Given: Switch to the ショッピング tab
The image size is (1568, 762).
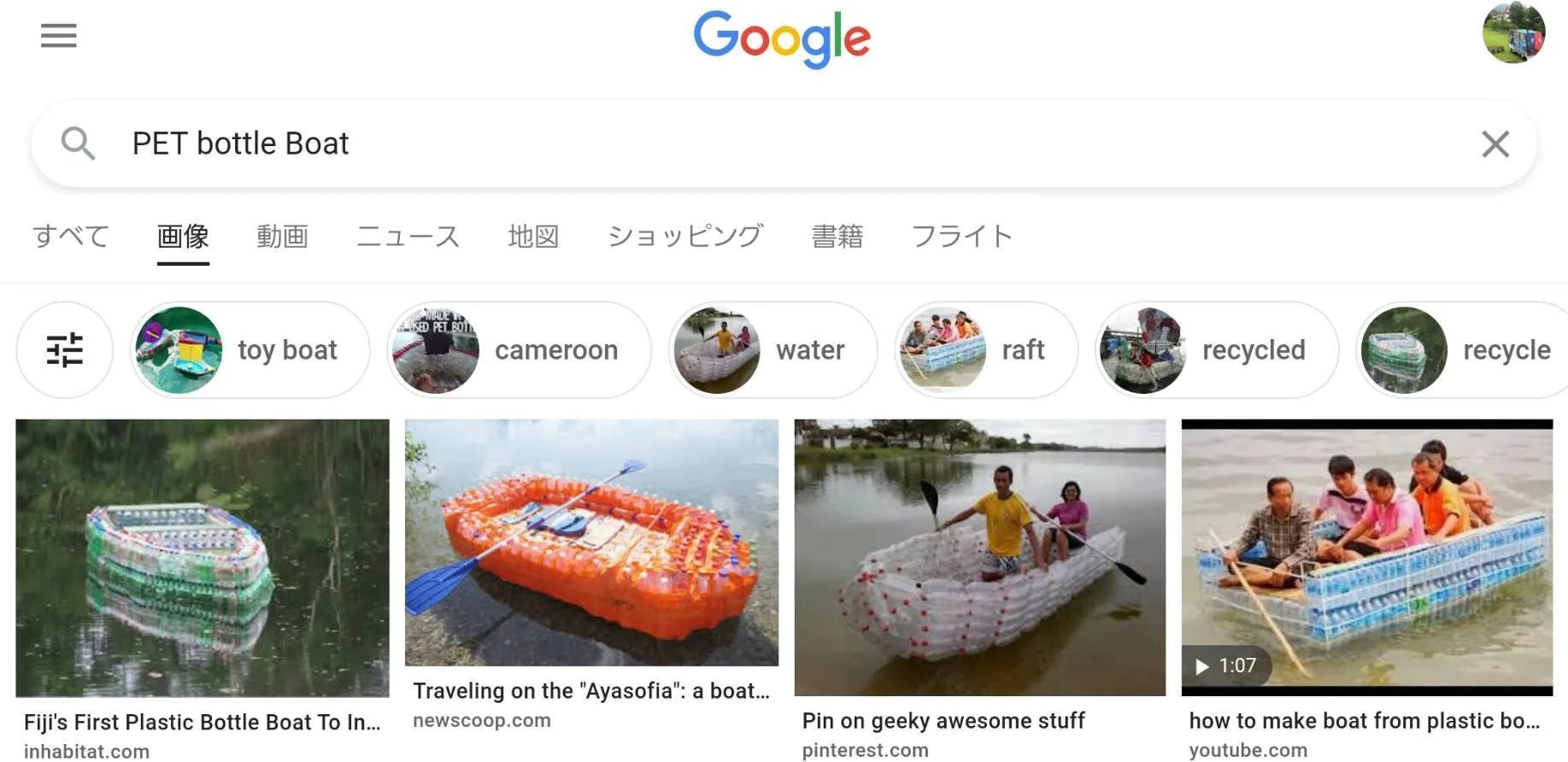Looking at the screenshot, I should point(684,236).
